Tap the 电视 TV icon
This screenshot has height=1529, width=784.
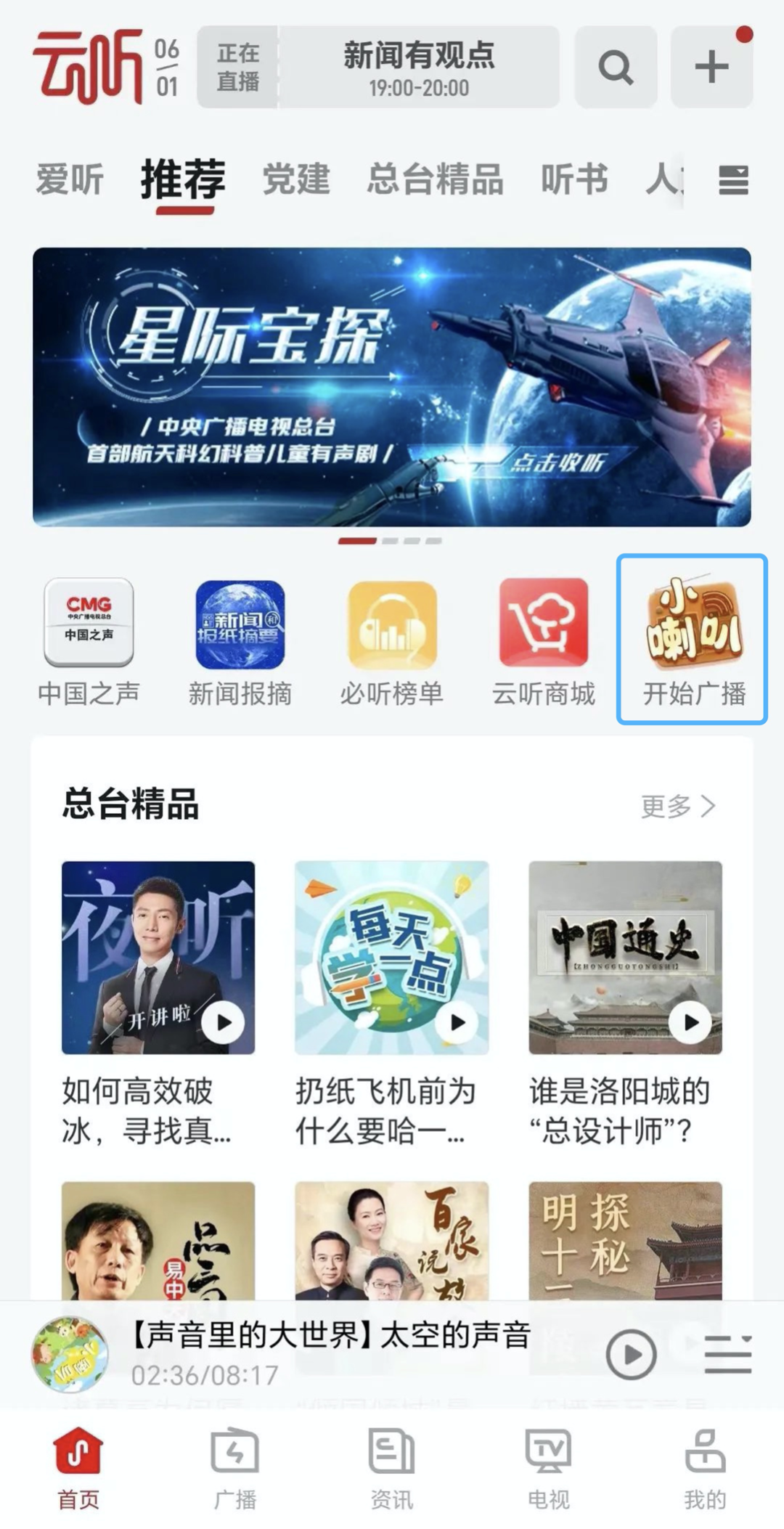click(549, 1467)
